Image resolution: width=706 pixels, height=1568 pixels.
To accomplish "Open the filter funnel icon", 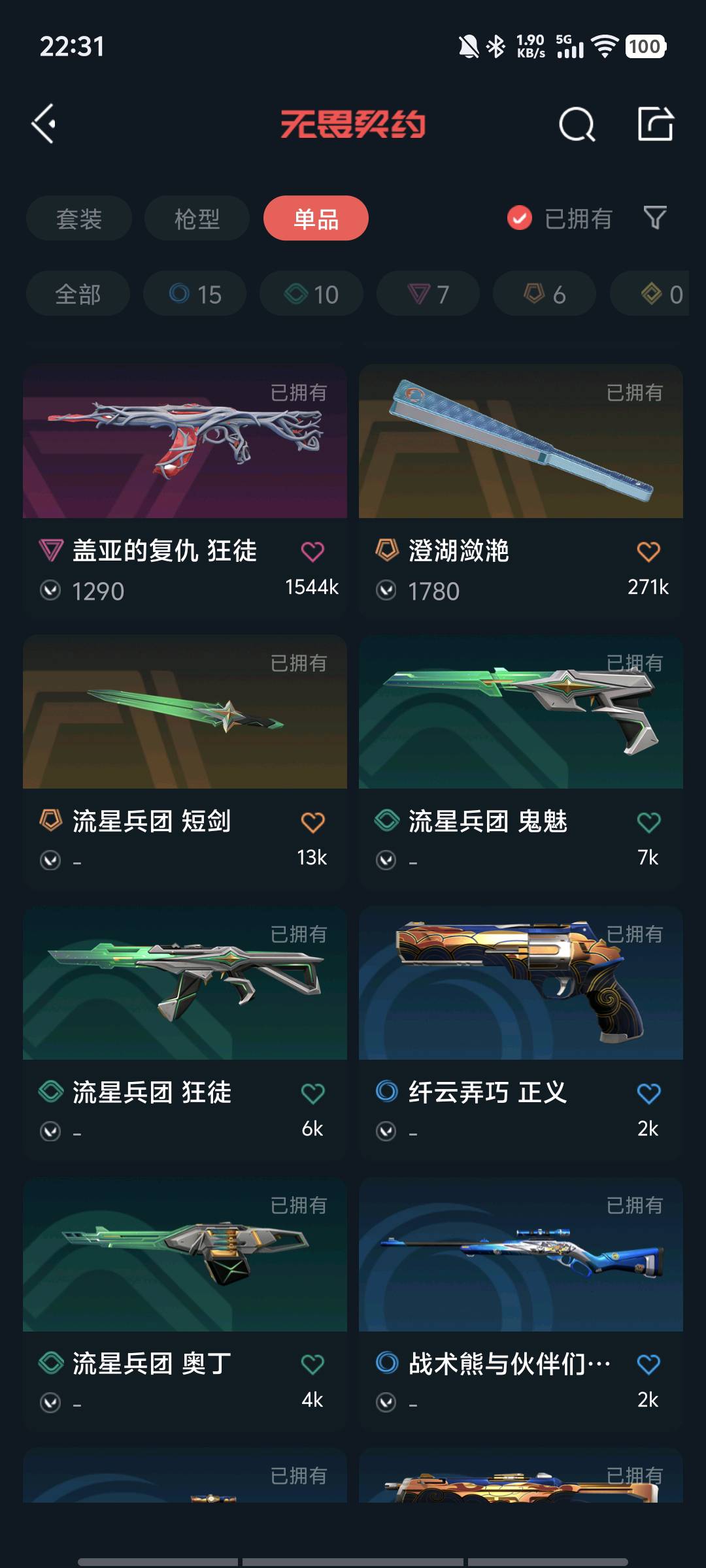I will [654, 218].
